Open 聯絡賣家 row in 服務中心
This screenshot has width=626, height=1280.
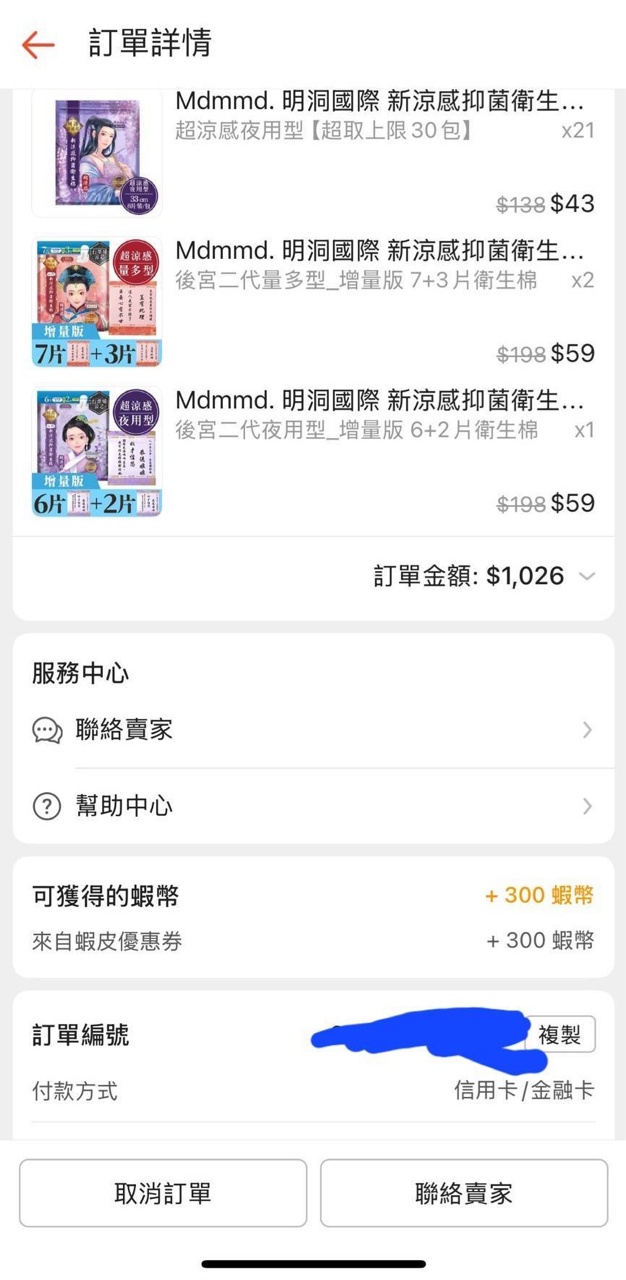313,730
